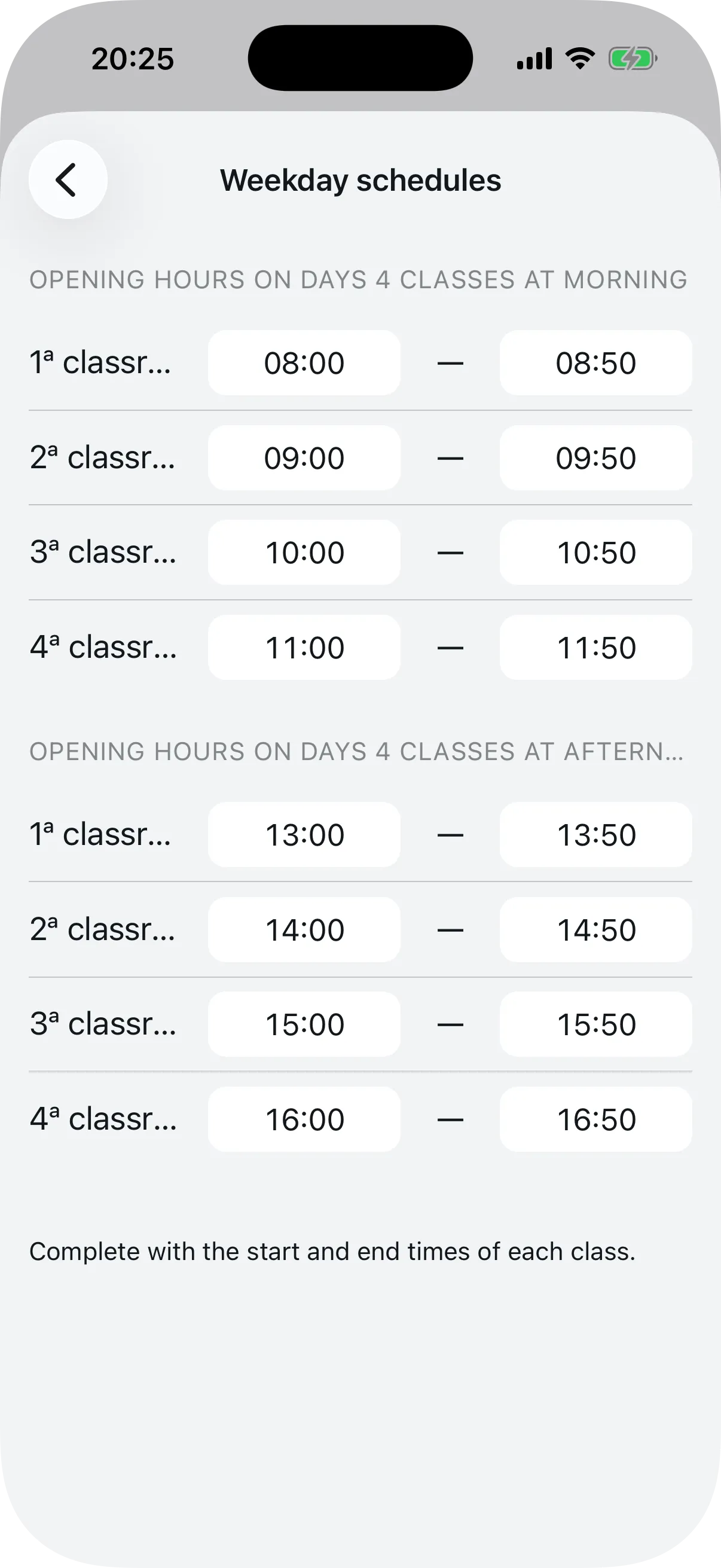The image size is (721, 1568).
Task: Edit the 09:00 start time of 2ª morning class
Action: coord(304,457)
